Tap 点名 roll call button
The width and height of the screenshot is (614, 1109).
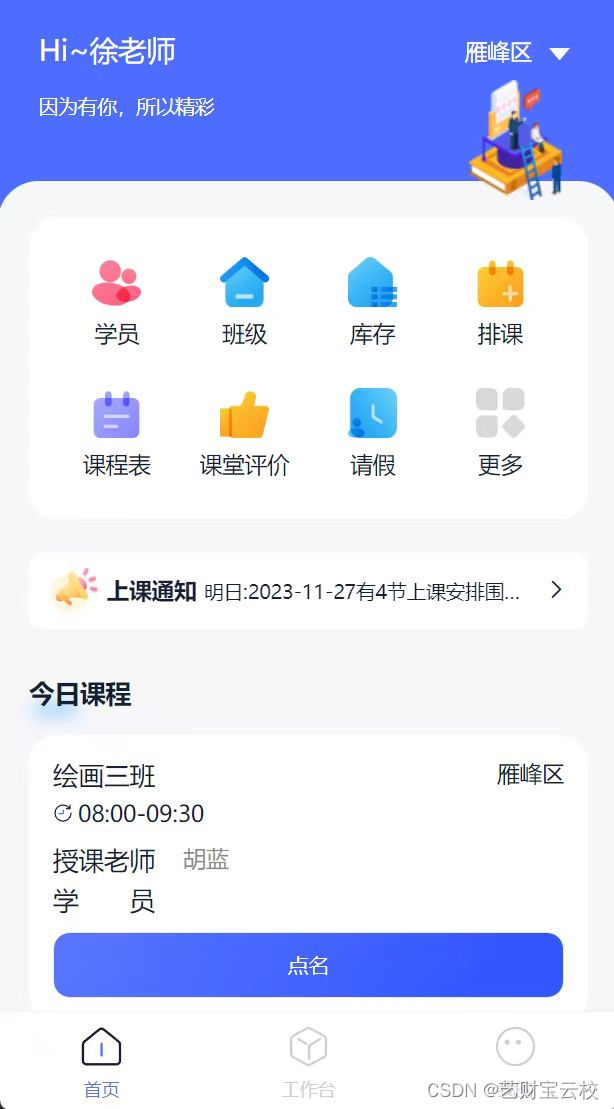(x=308, y=965)
